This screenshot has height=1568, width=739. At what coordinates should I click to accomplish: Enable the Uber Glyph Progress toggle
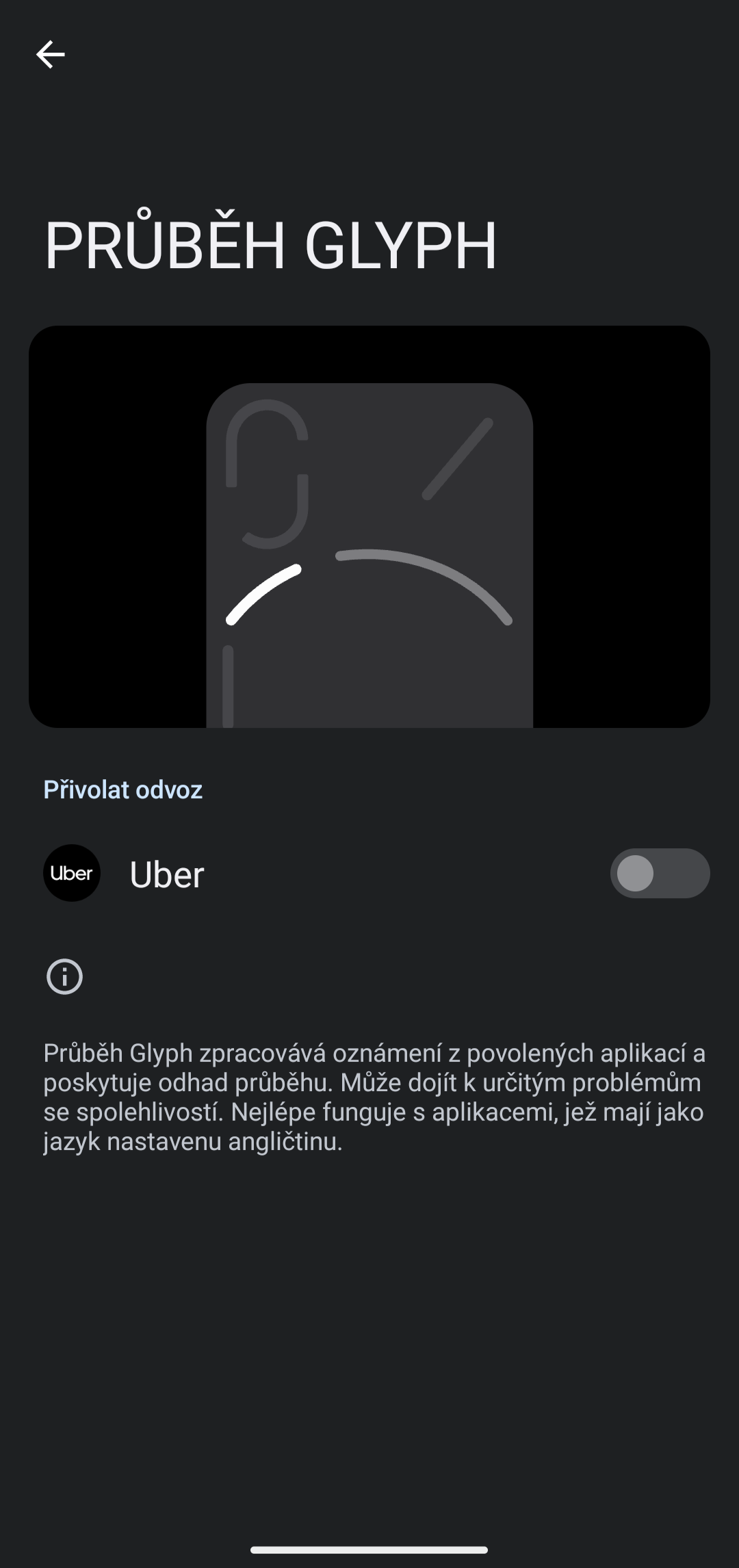pos(659,873)
